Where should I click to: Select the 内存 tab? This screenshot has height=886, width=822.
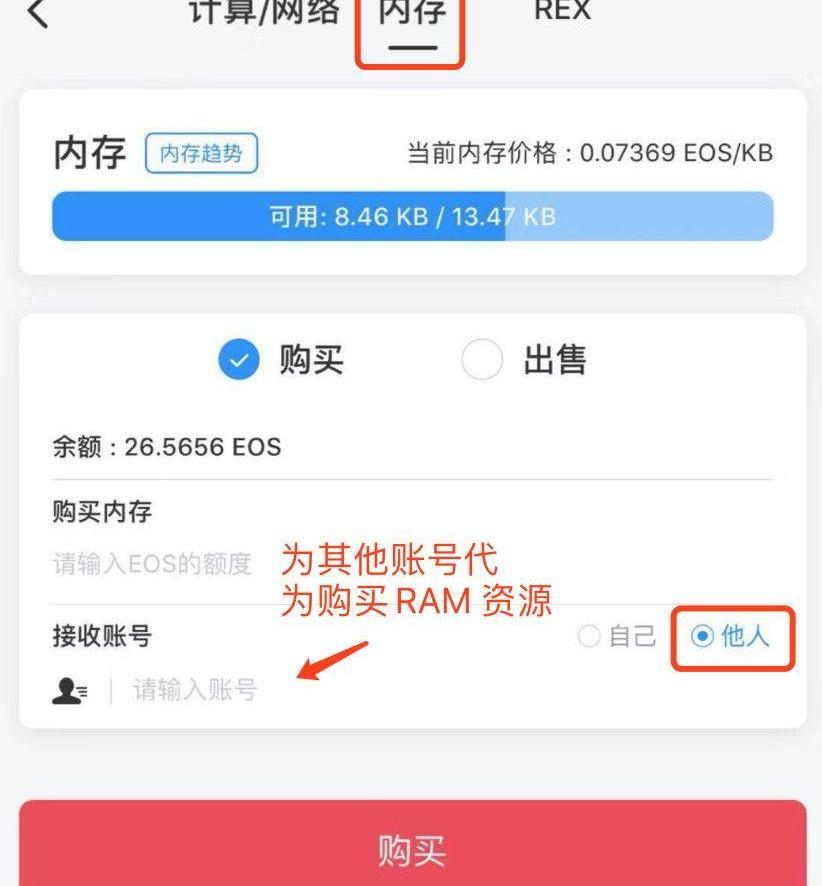(x=411, y=14)
